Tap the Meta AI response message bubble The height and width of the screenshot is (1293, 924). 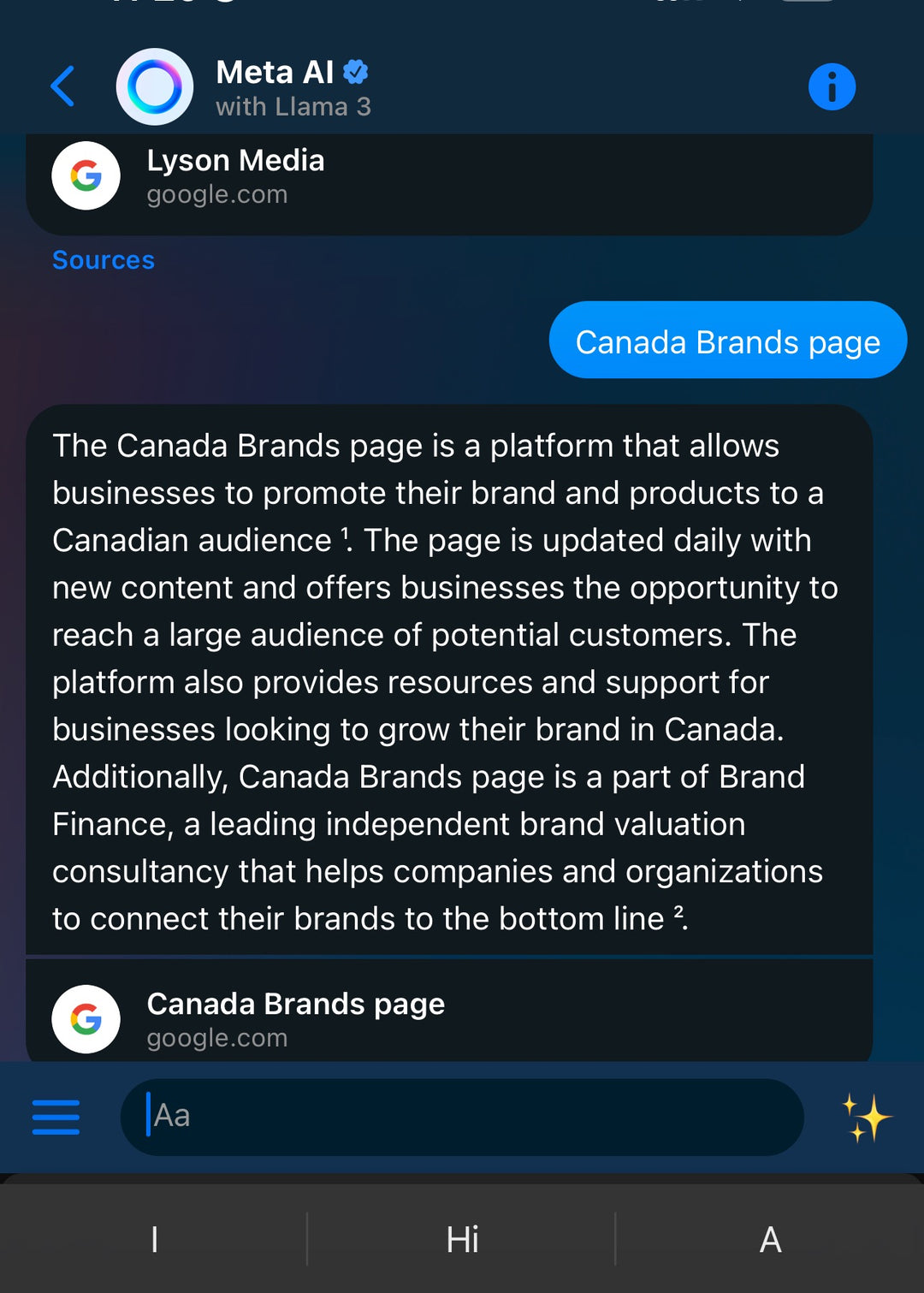[x=451, y=680]
